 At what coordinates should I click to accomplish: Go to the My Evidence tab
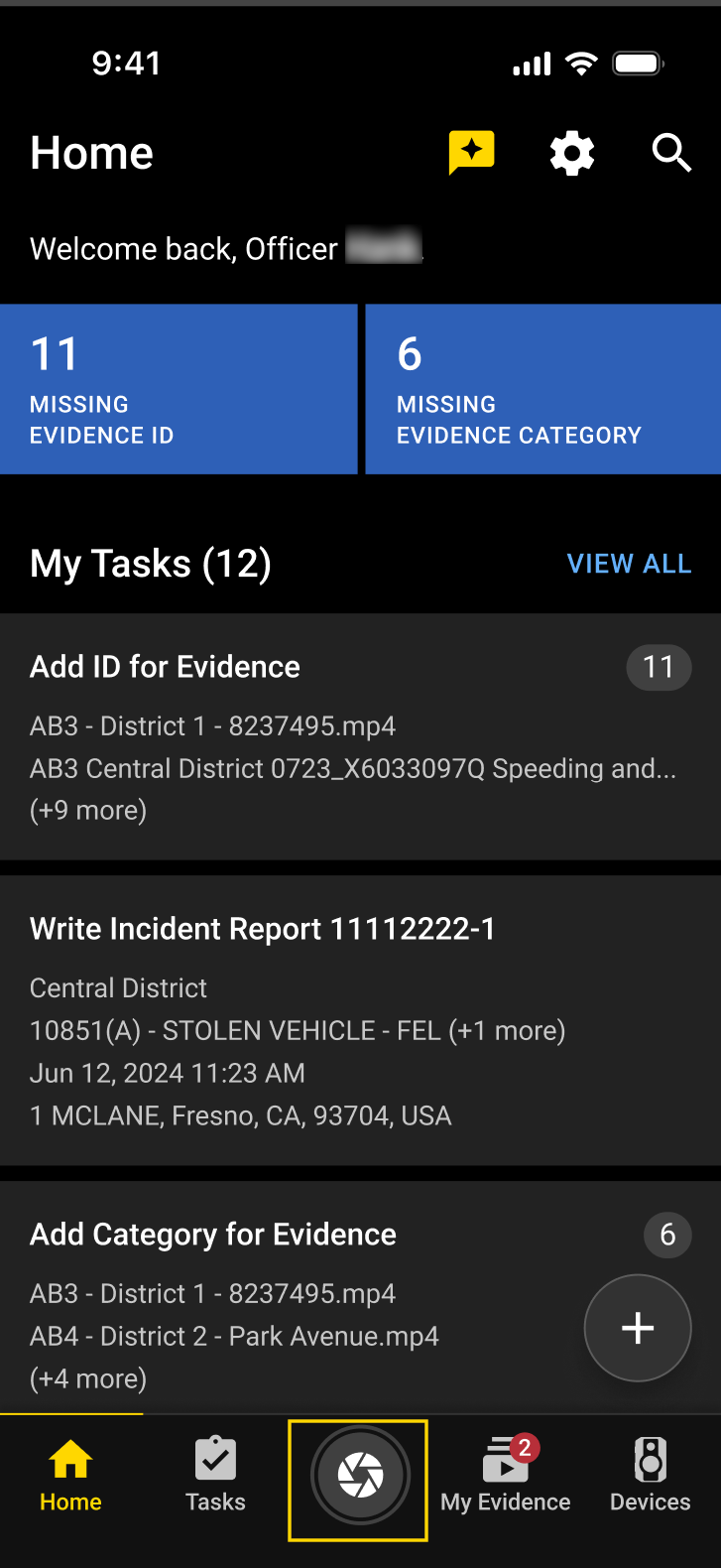coord(506,1476)
